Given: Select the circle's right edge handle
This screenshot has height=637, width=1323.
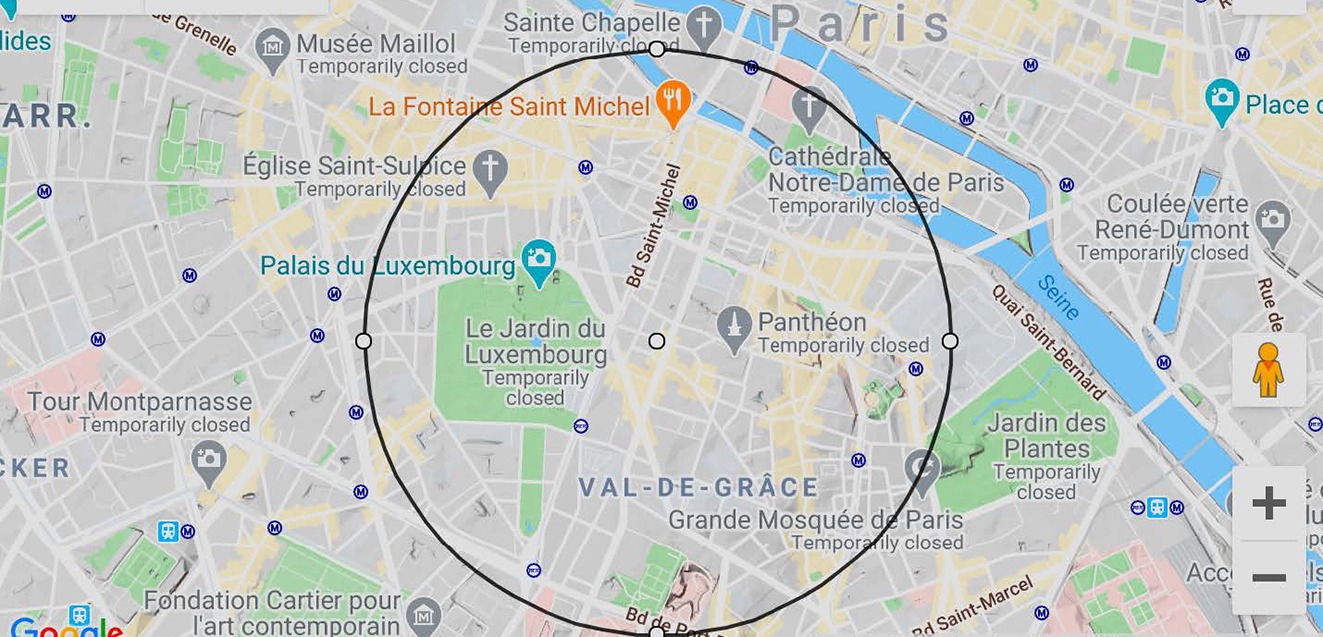Looking at the screenshot, I should (950, 341).
